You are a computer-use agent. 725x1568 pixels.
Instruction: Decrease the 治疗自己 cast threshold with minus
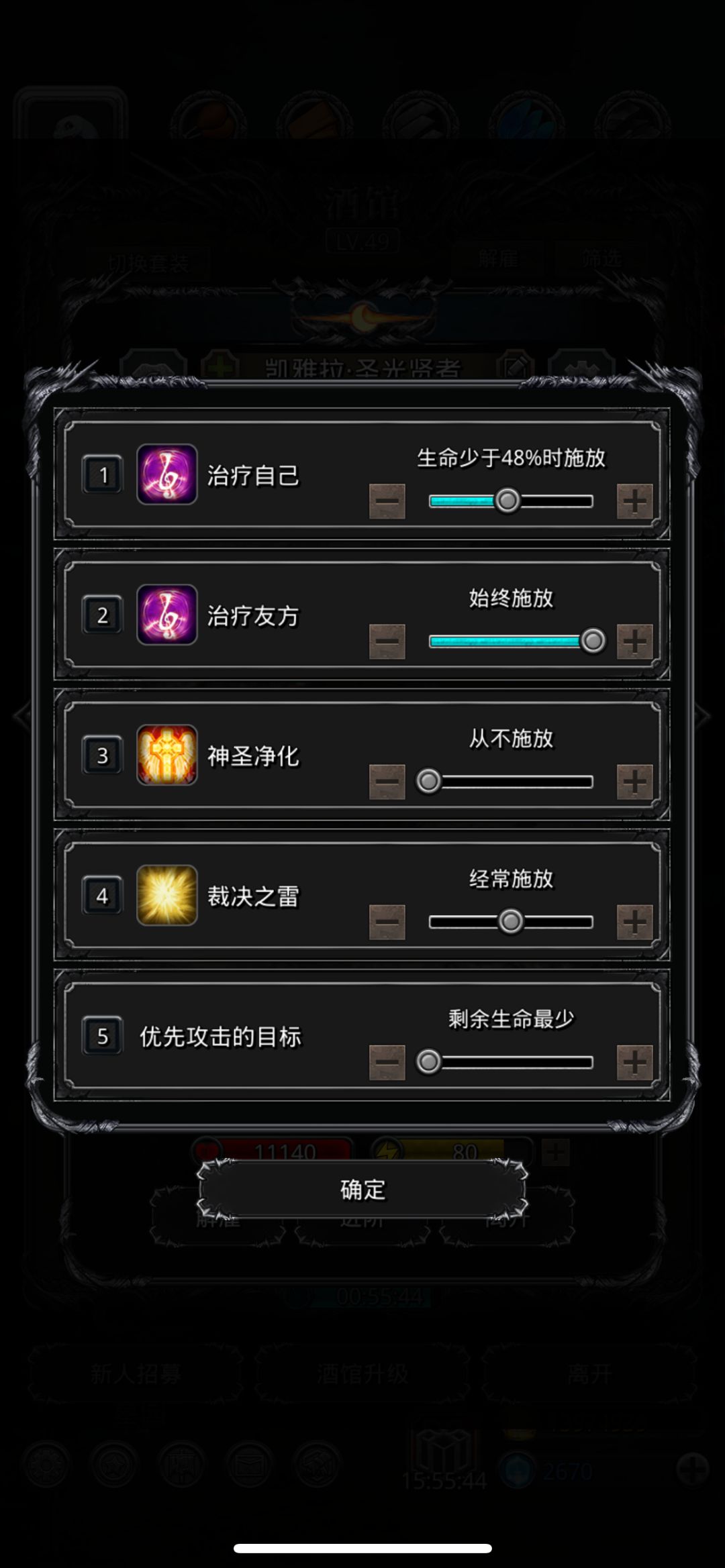[388, 501]
